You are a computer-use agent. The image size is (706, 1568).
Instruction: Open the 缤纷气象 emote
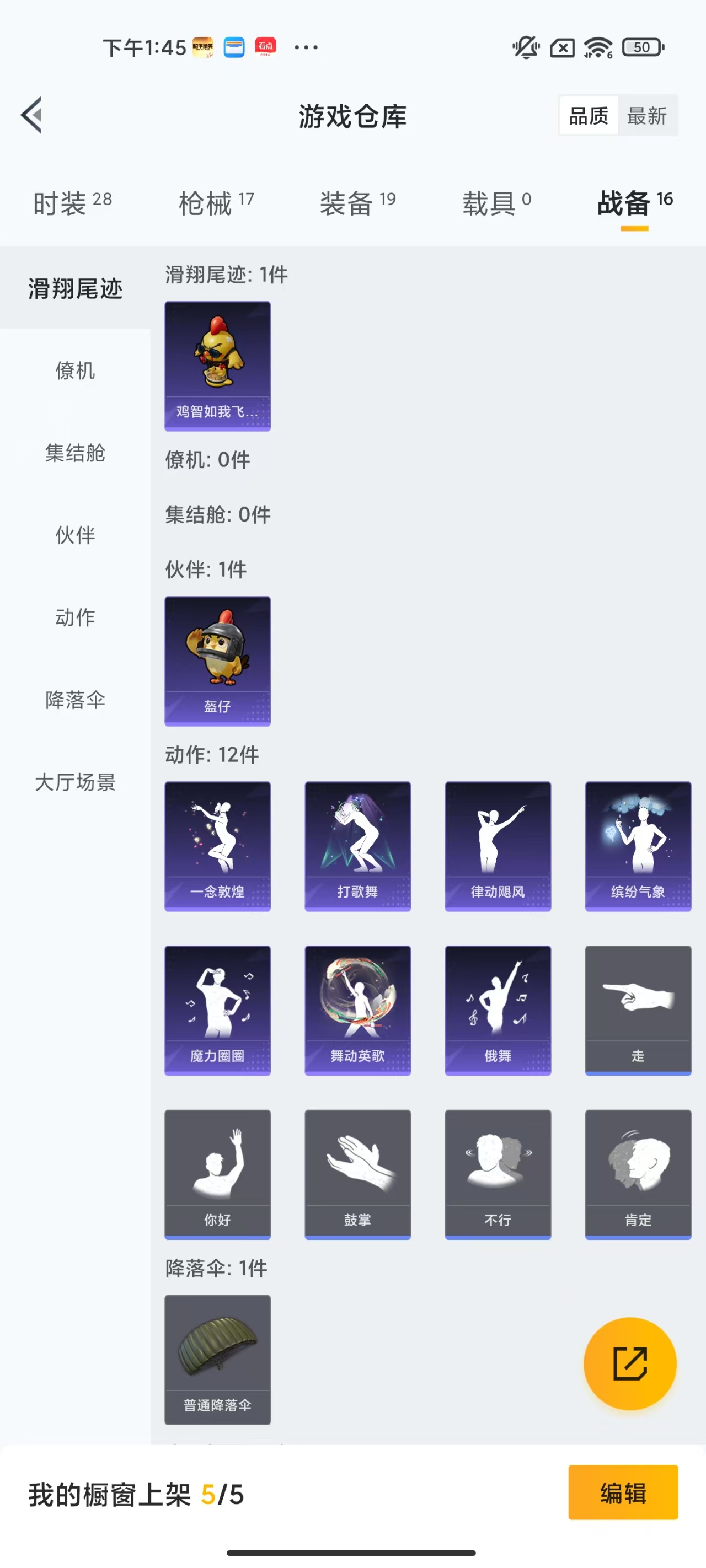pos(637,846)
